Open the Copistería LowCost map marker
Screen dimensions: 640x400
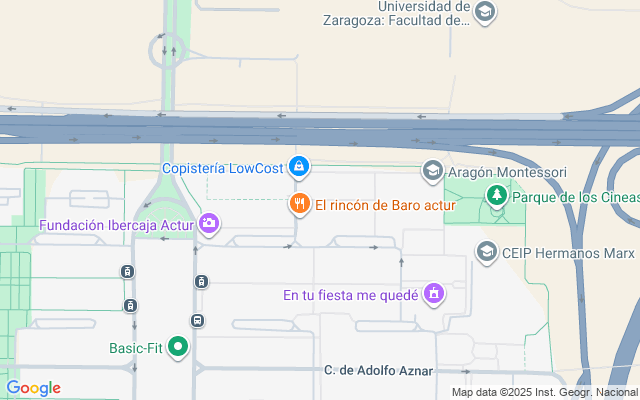click(x=298, y=166)
